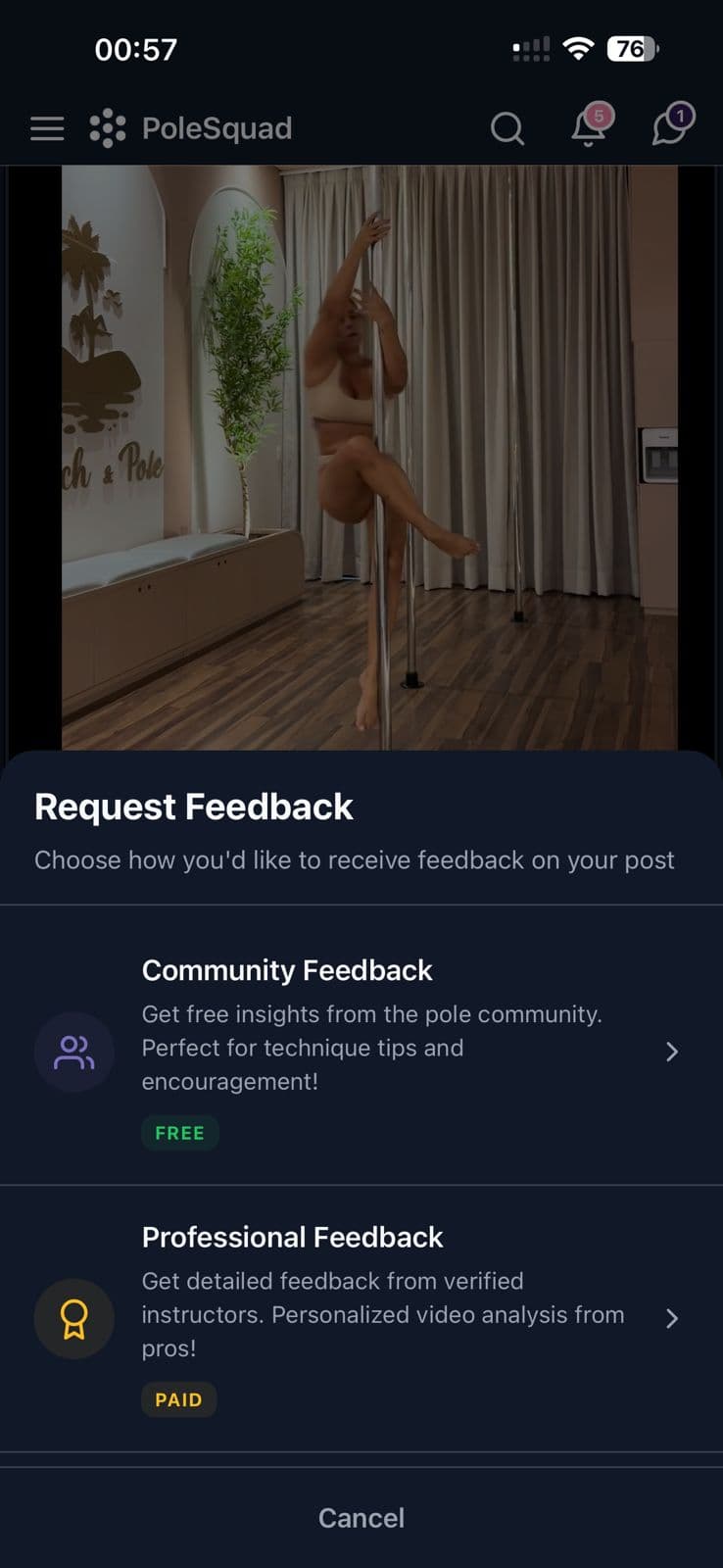Tap the Cancel button
Viewport: 723px width, 1568px height.
click(x=361, y=1517)
